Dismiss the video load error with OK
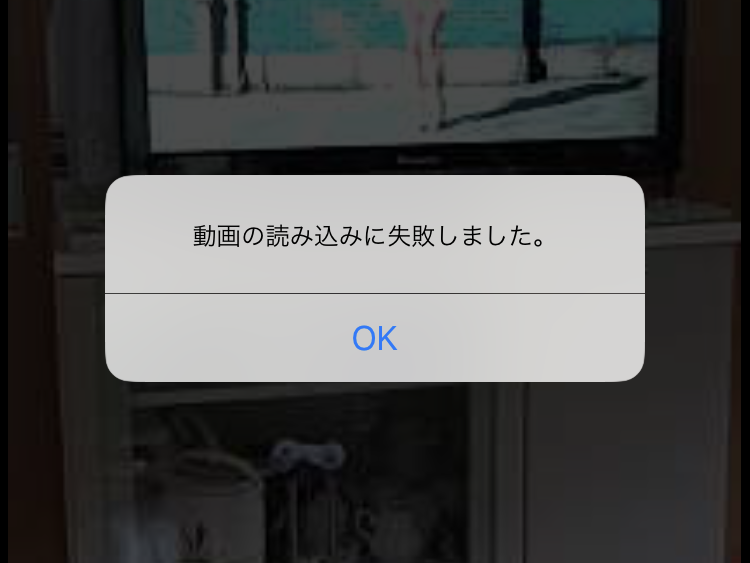Viewport: 750px width, 563px height. 375,338
